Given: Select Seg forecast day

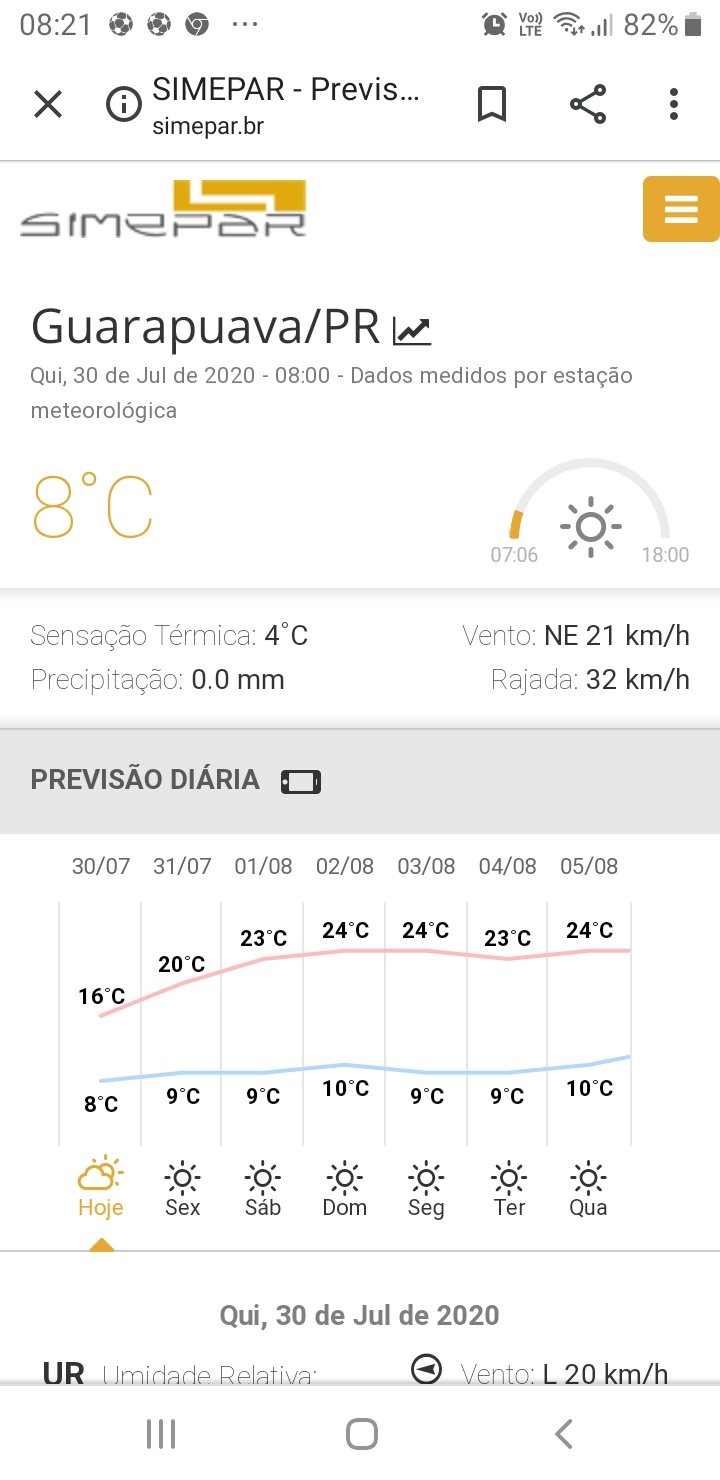Looking at the screenshot, I should coord(427,1187).
